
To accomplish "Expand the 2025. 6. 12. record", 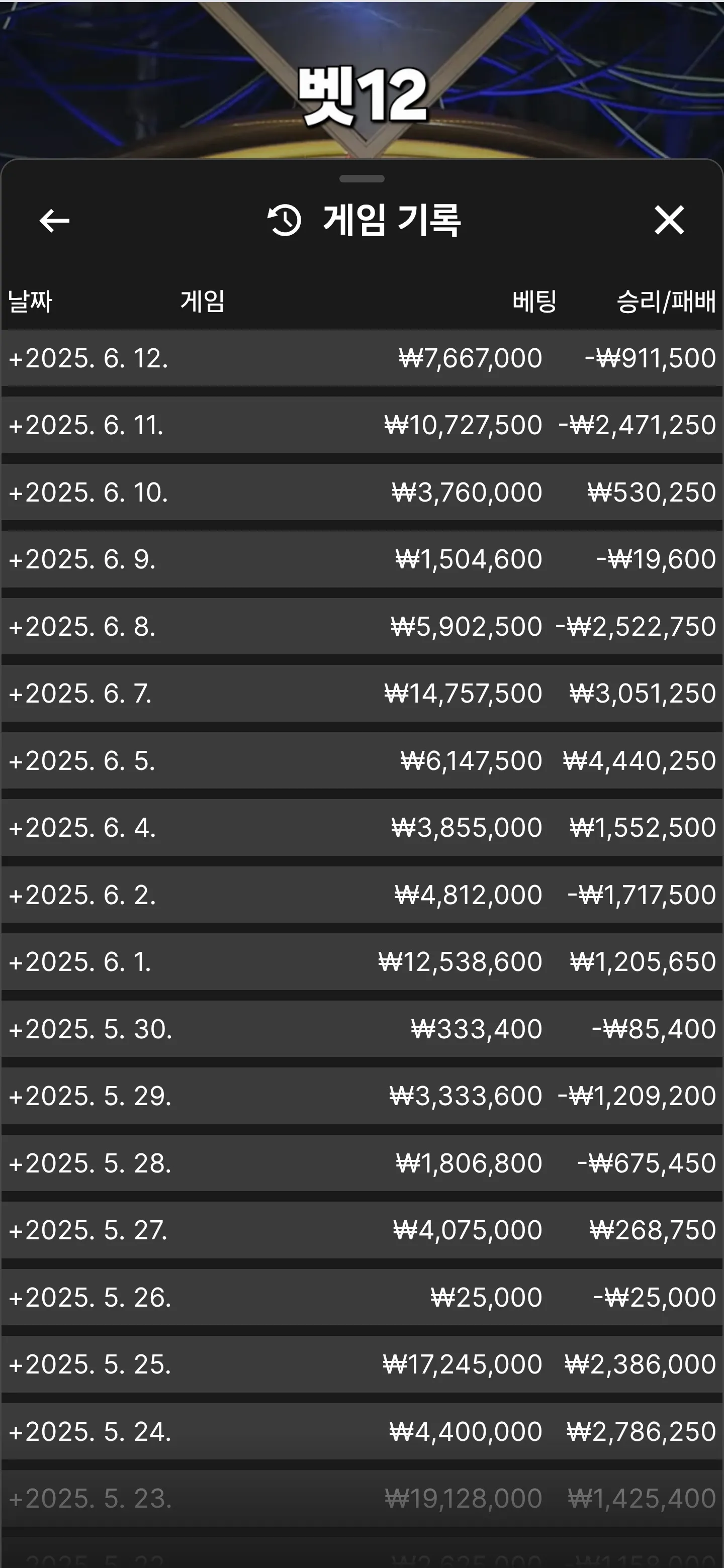I will point(361,358).
